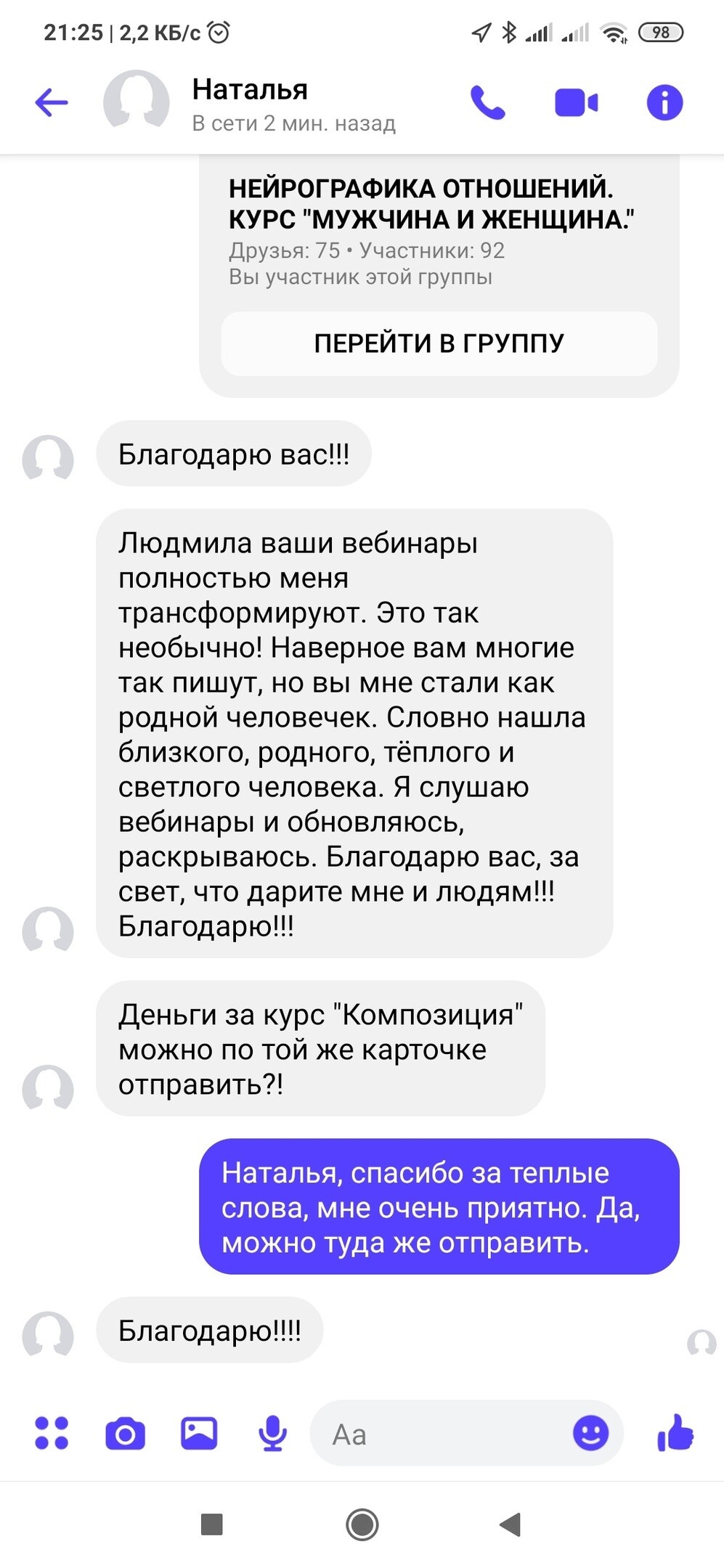
Task: Open the more actions grid icon
Action: click(52, 1433)
